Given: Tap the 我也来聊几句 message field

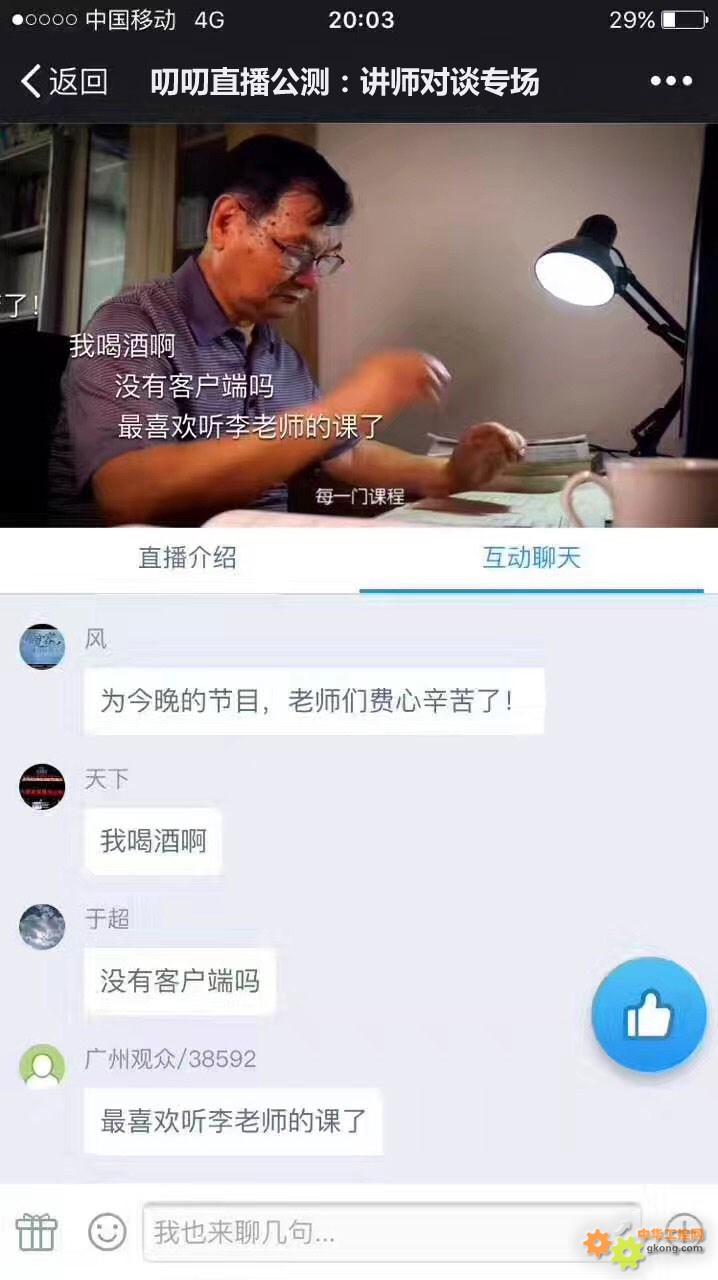Looking at the screenshot, I should [x=392, y=1232].
